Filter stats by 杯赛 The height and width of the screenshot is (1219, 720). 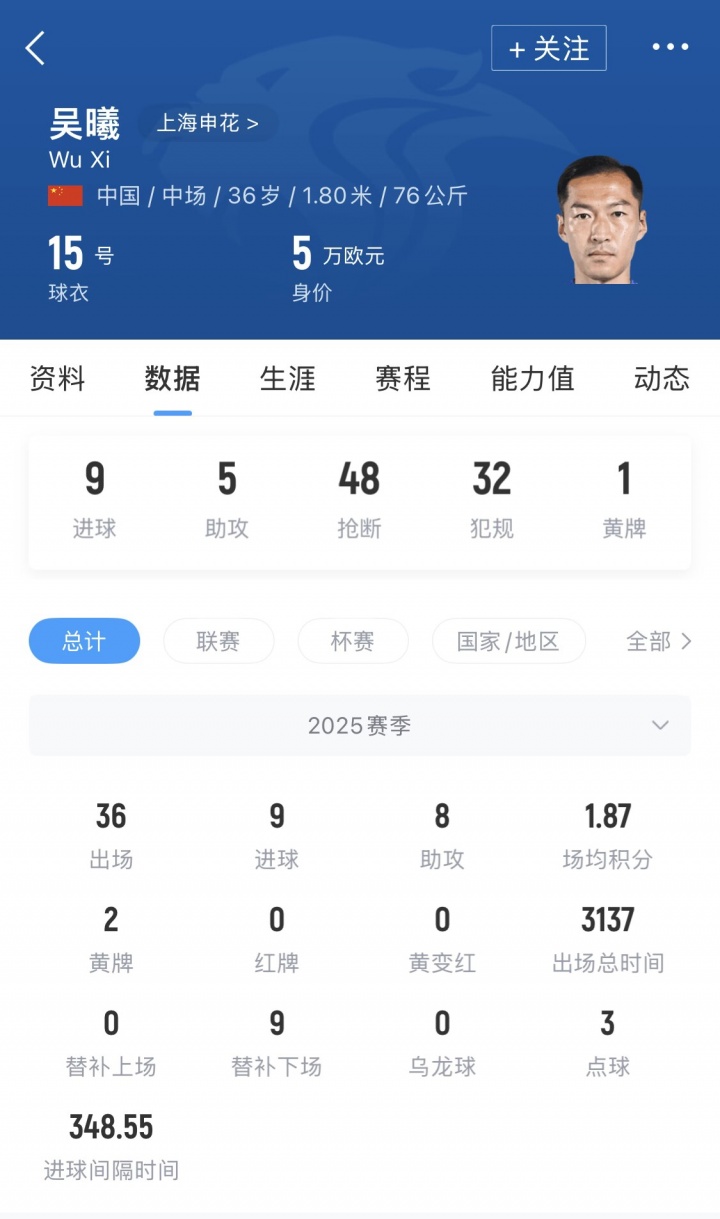click(x=353, y=641)
